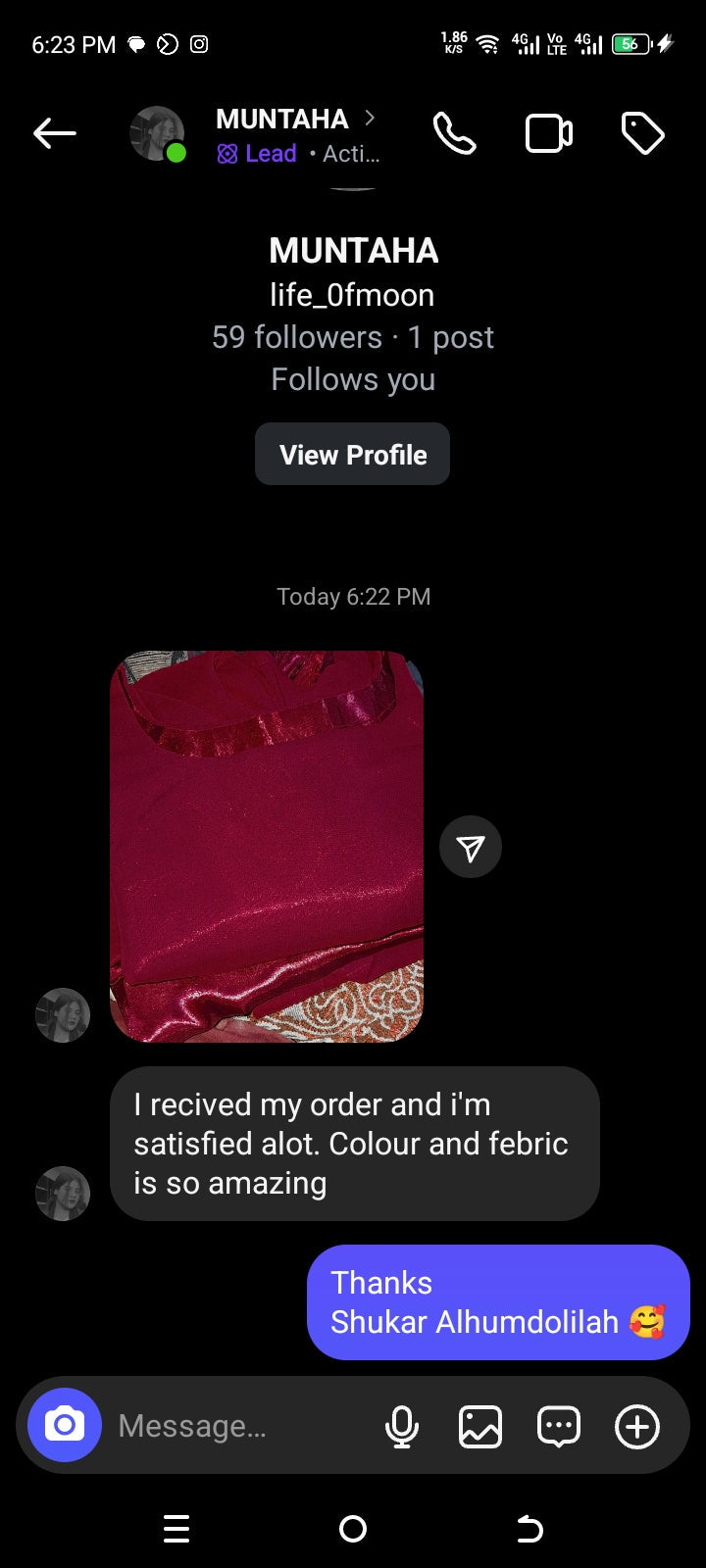Open the camera from message bar
Screen dimensions: 706x1568
(65, 1425)
